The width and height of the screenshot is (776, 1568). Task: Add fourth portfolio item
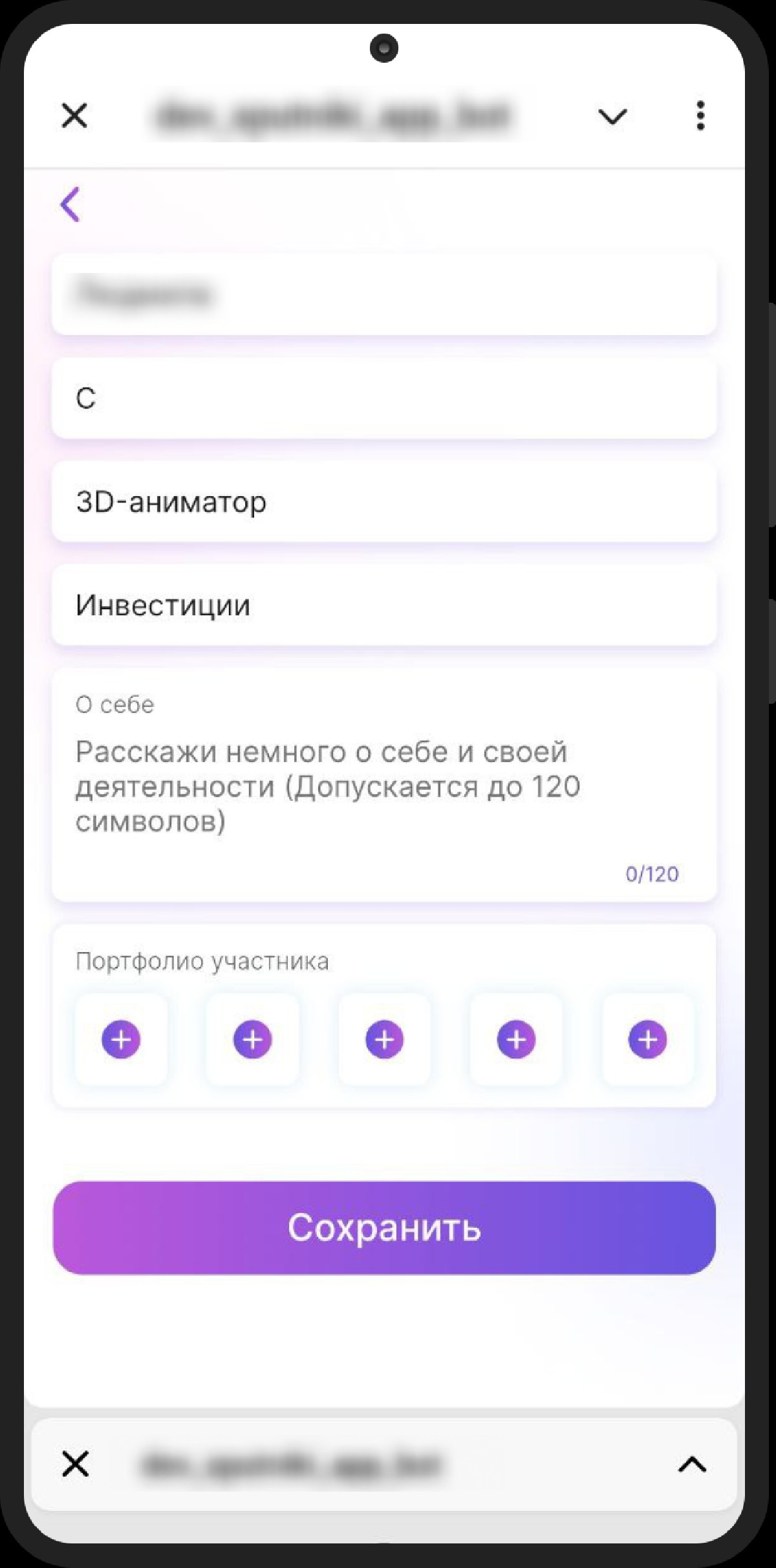[x=516, y=1040]
